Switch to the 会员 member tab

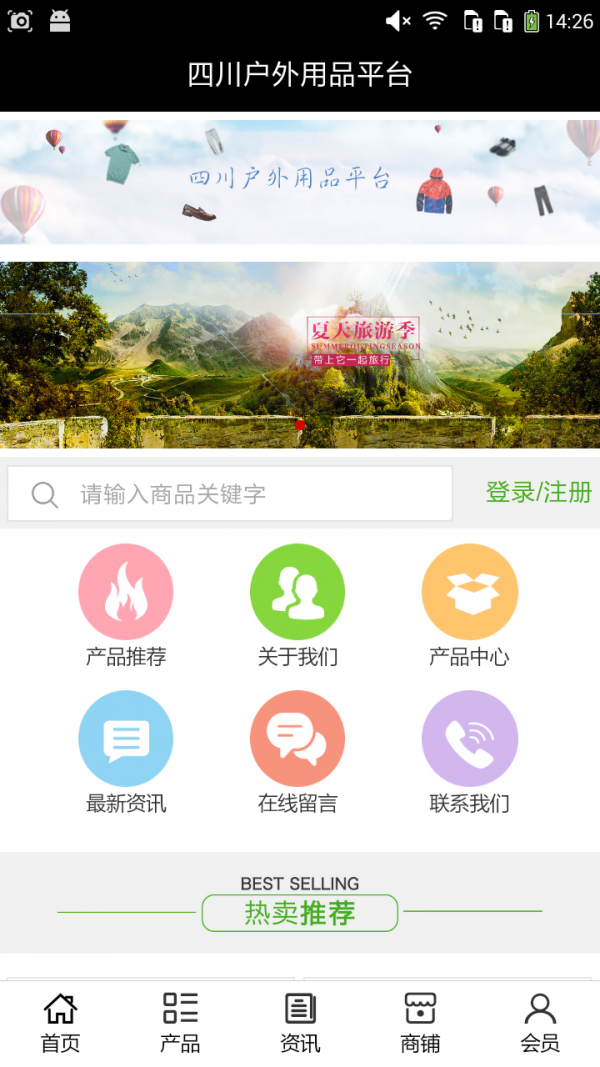540,1023
